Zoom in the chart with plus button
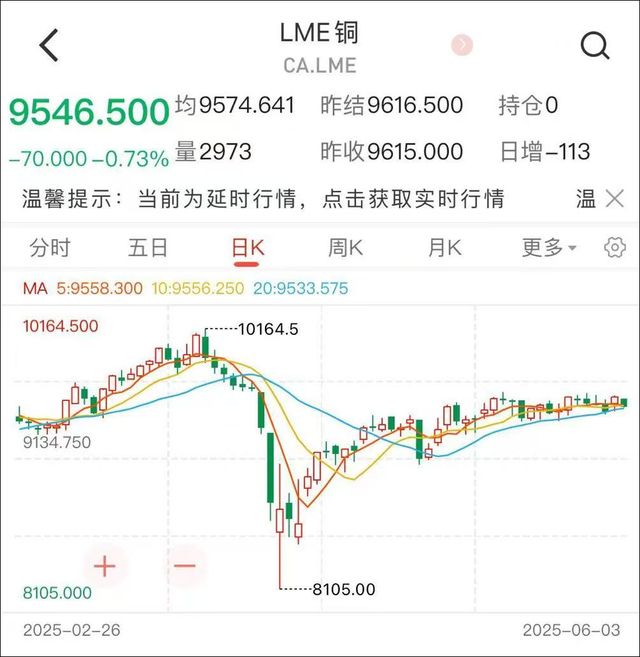 104,566
